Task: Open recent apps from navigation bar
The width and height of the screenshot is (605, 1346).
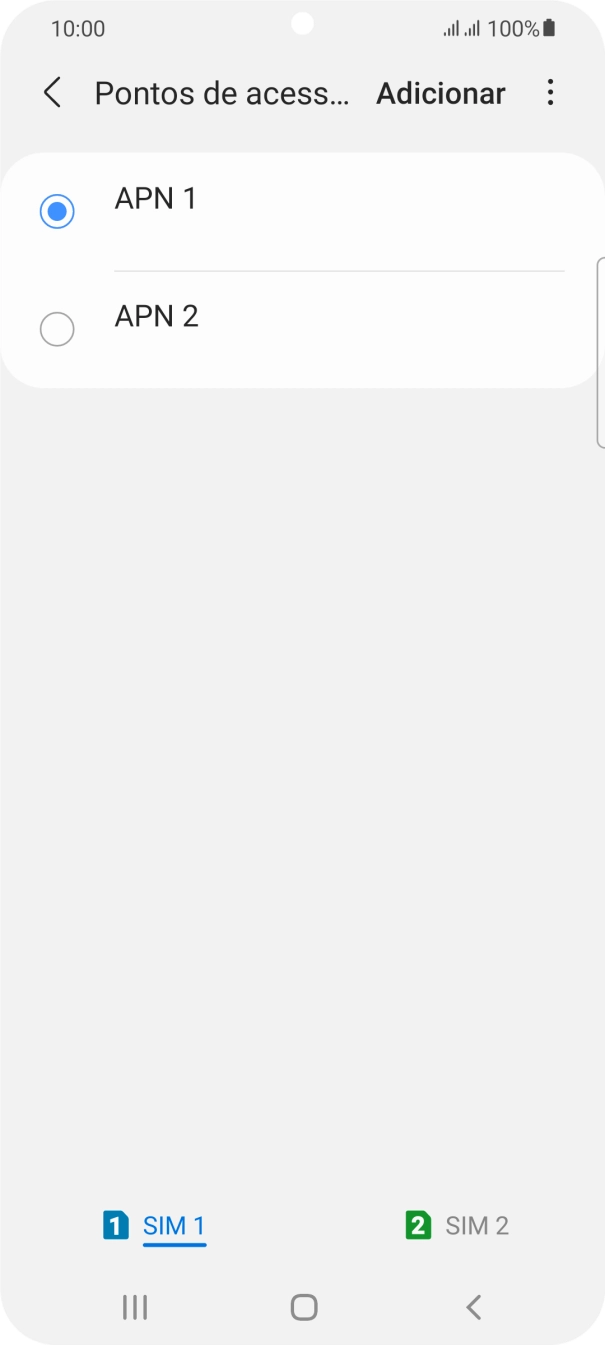Action: (134, 1306)
